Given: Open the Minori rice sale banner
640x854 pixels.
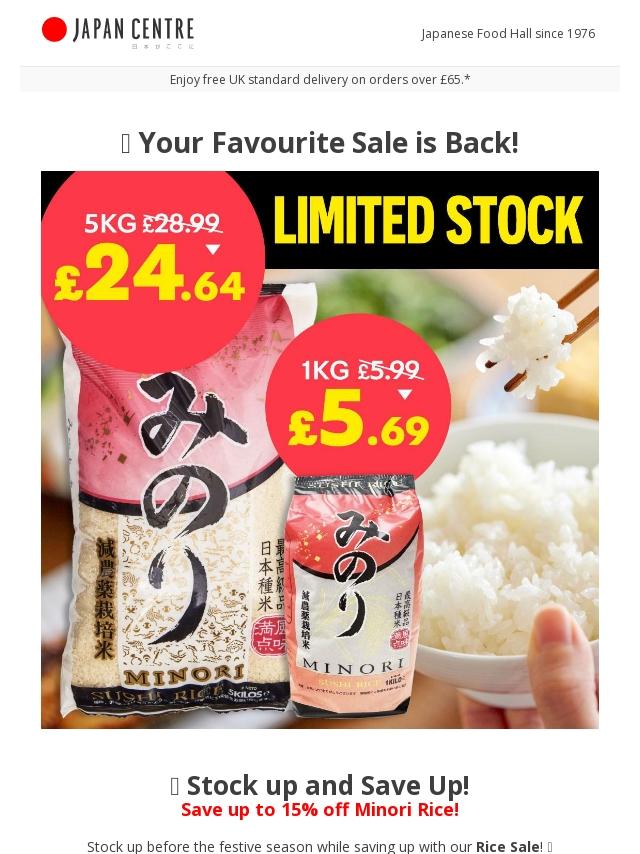Looking at the screenshot, I should [320, 450].
